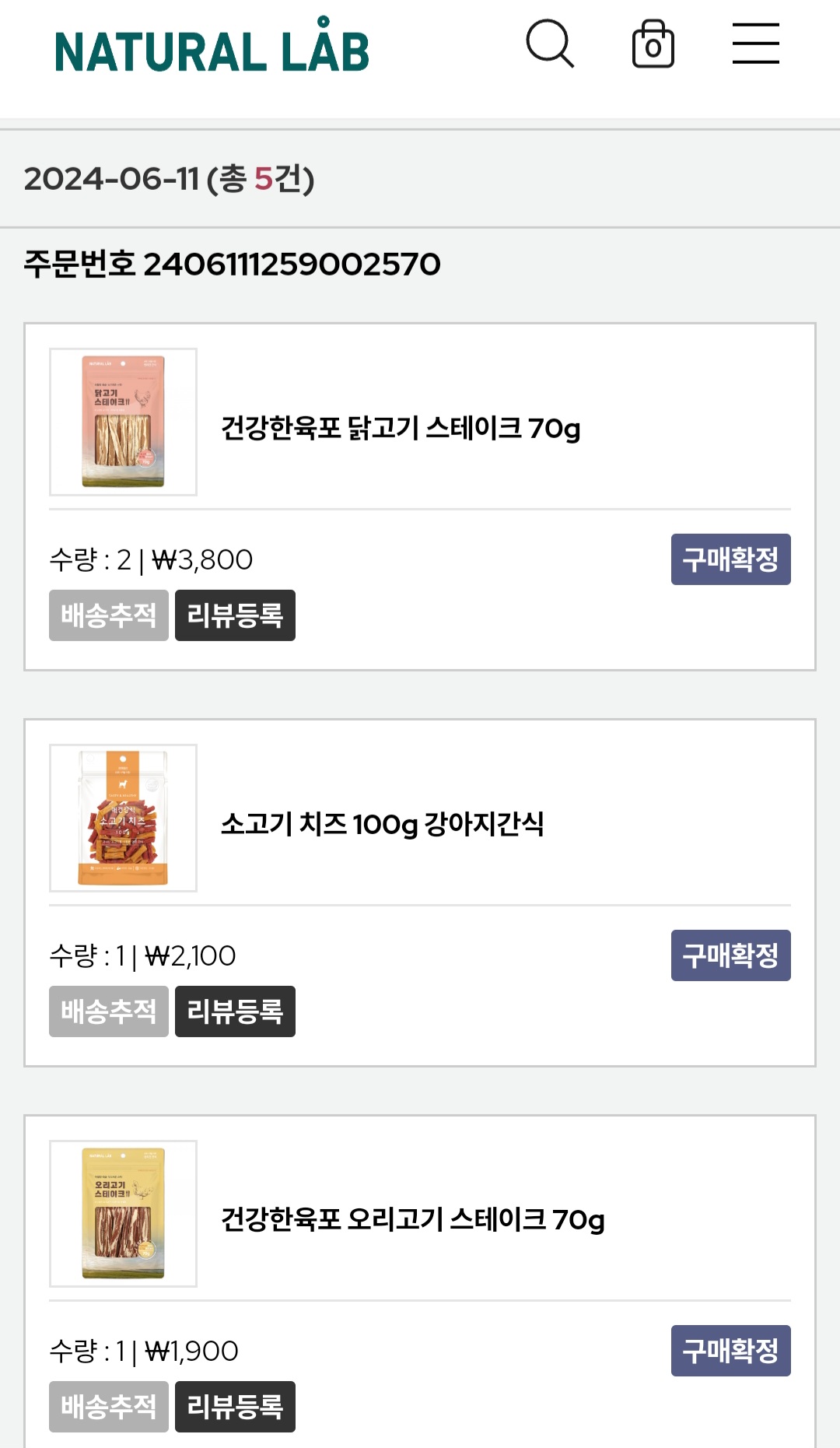The width and height of the screenshot is (840, 1448).
Task: Open the search magnifier icon
Action: click(550, 44)
